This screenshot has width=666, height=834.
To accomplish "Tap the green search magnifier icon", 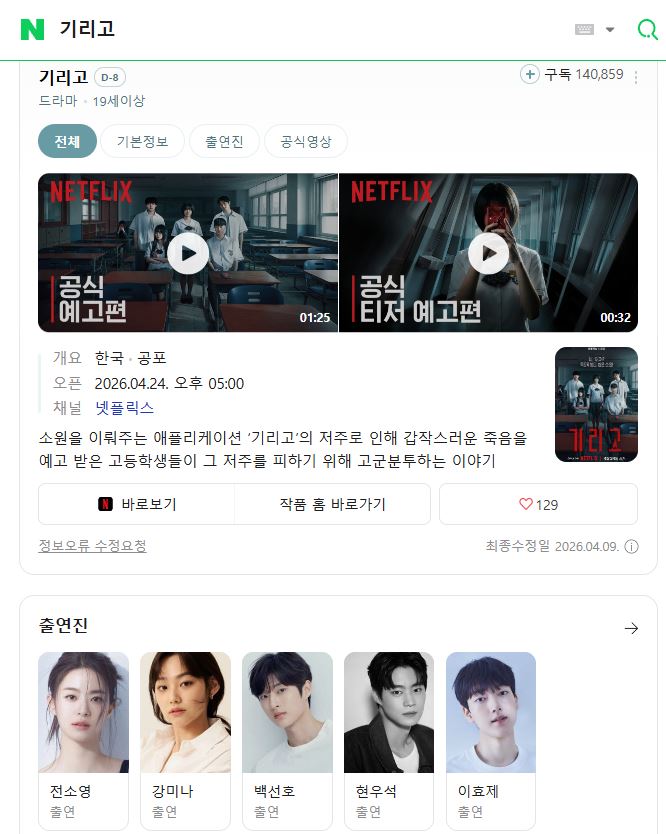I will coord(647,30).
